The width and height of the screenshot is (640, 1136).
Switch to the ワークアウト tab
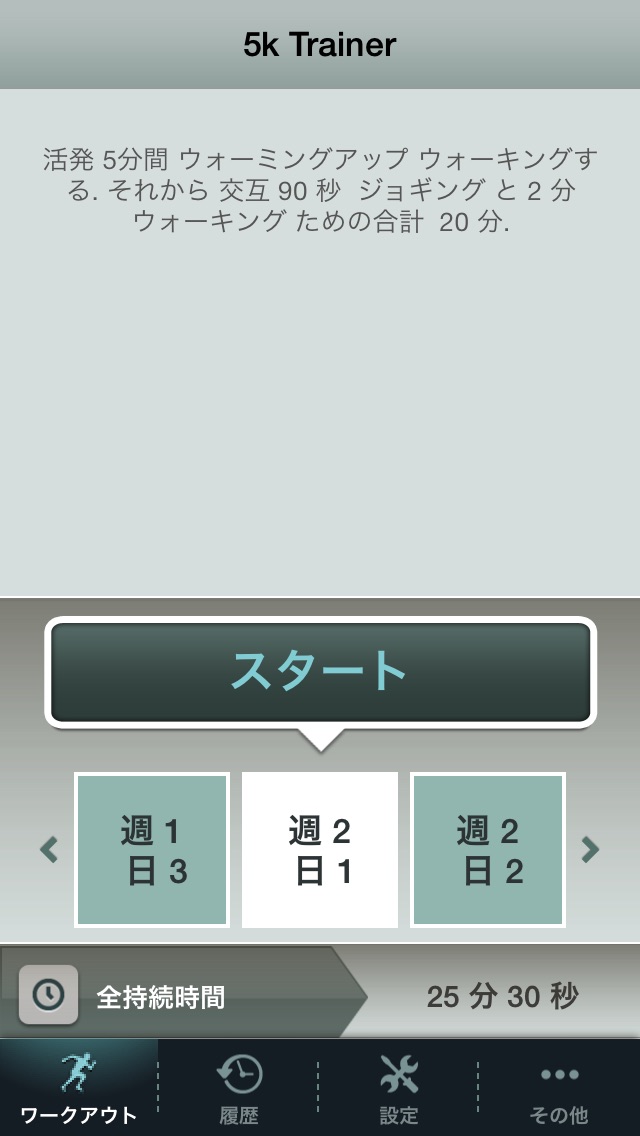pos(79,1088)
